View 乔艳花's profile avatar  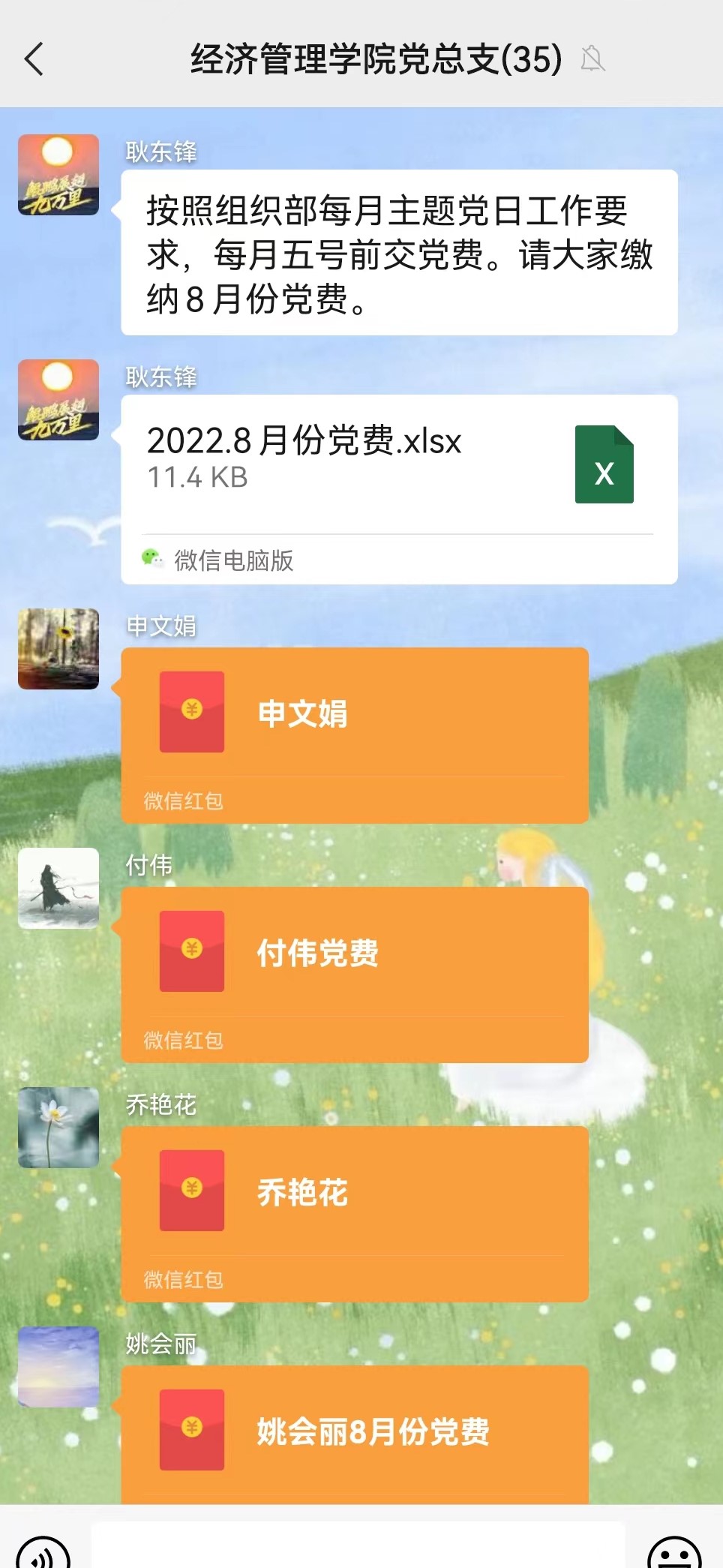coord(58,1127)
